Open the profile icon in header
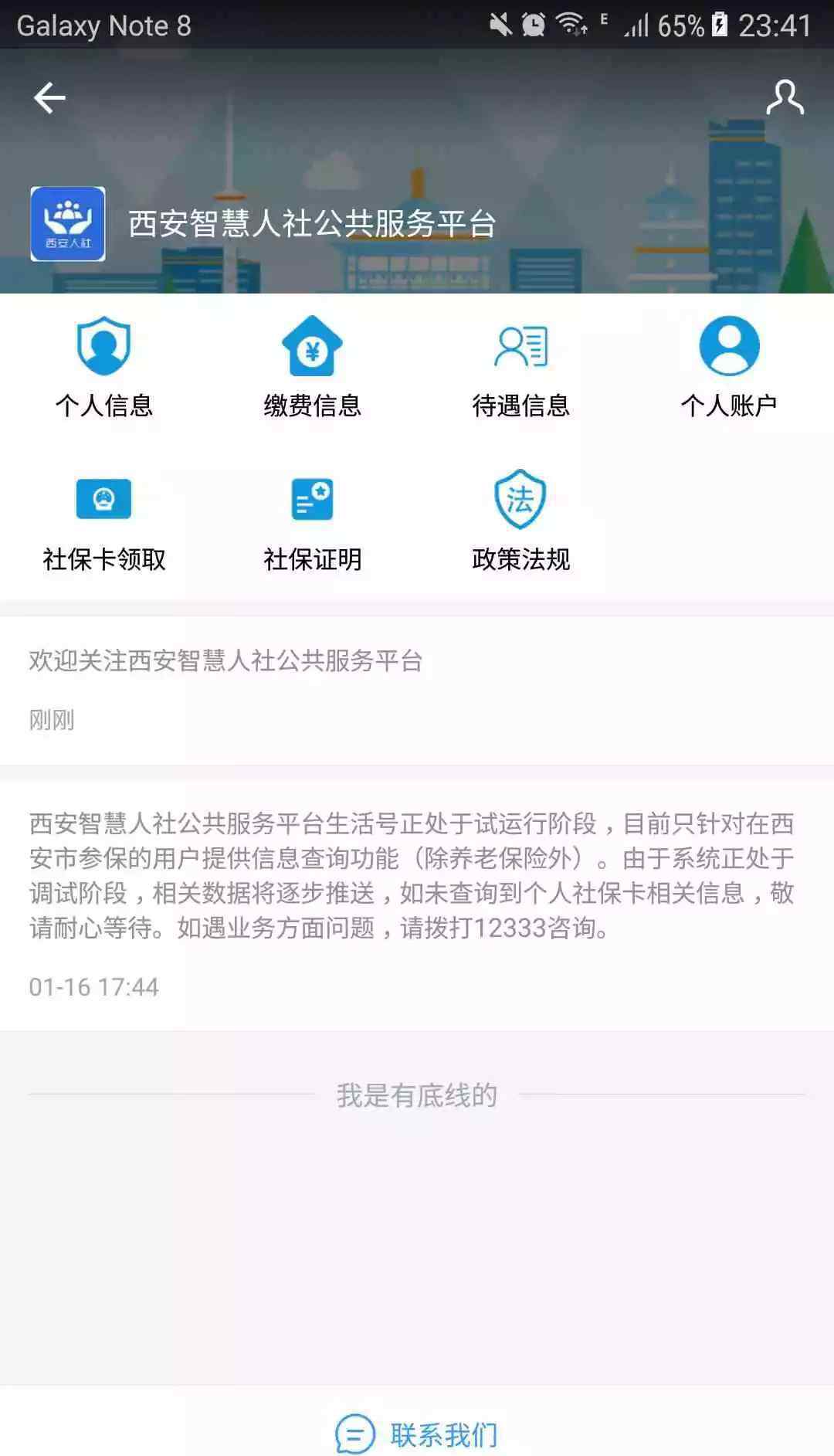 point(785,97)
